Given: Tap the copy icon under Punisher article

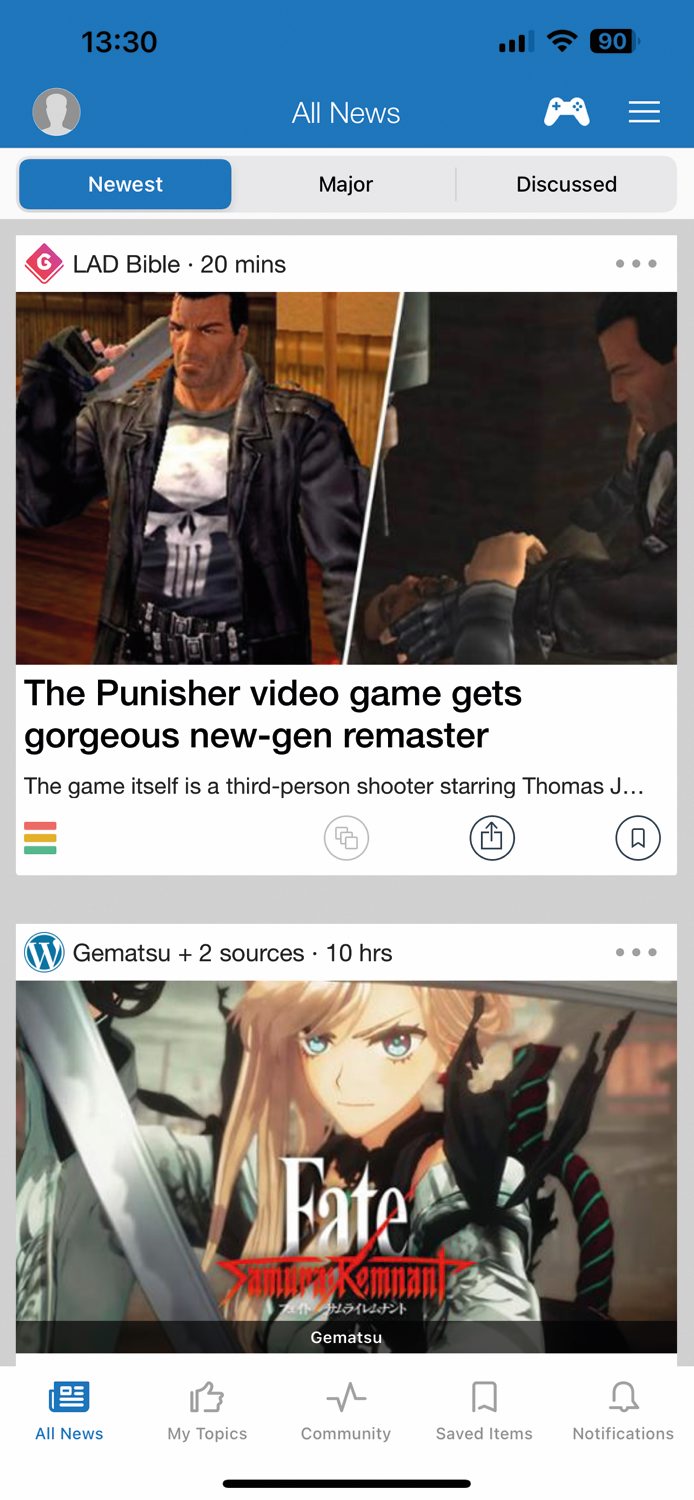Looking at the screenshot, I should pyautogui.click(x=347, y=838).
